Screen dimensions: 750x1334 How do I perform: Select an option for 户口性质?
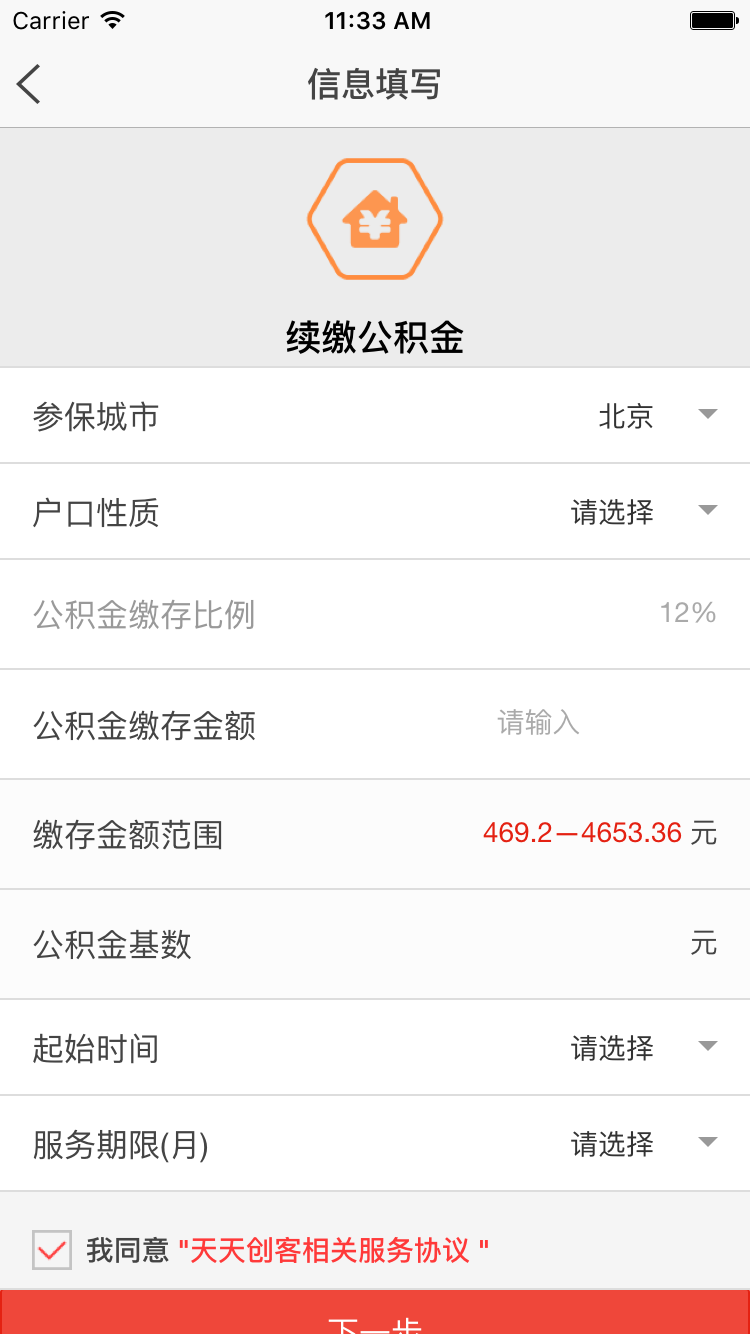[375, 511]
